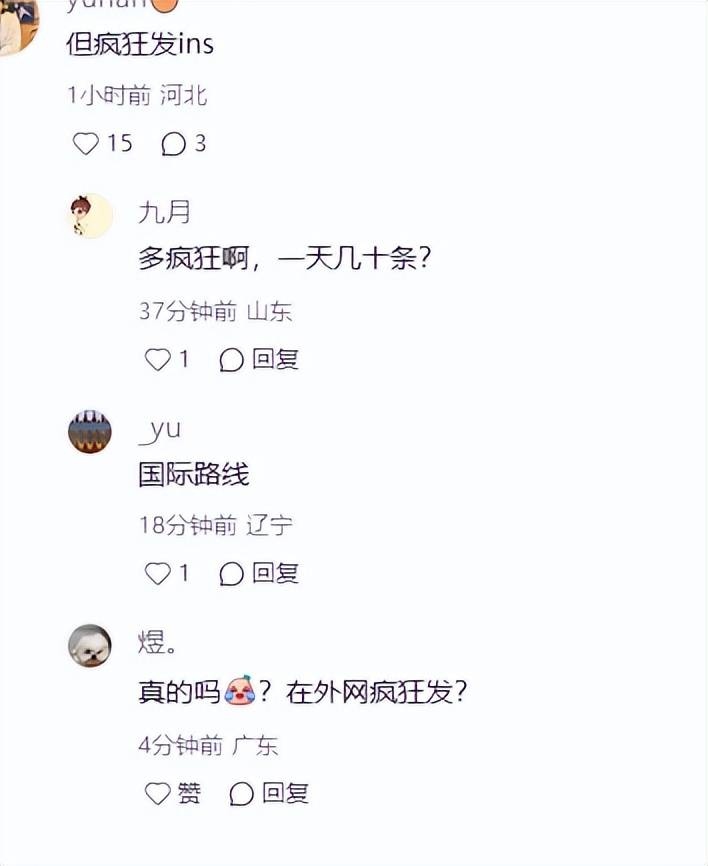This screenshot has width=708, height=866.
Task: Tap 赞 on 煜。's comment
Action: click(172, 793)
